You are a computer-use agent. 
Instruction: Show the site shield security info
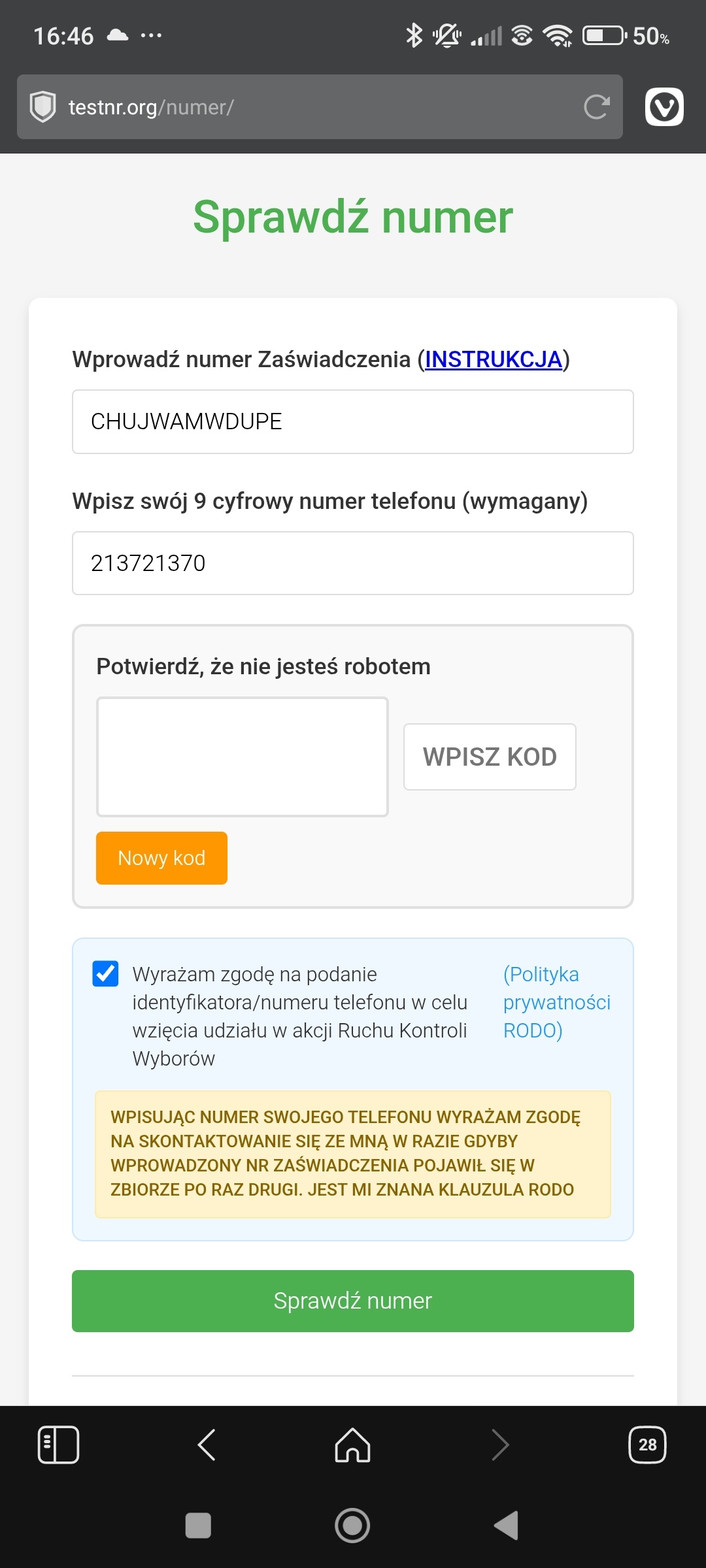[x=43, y=106]
